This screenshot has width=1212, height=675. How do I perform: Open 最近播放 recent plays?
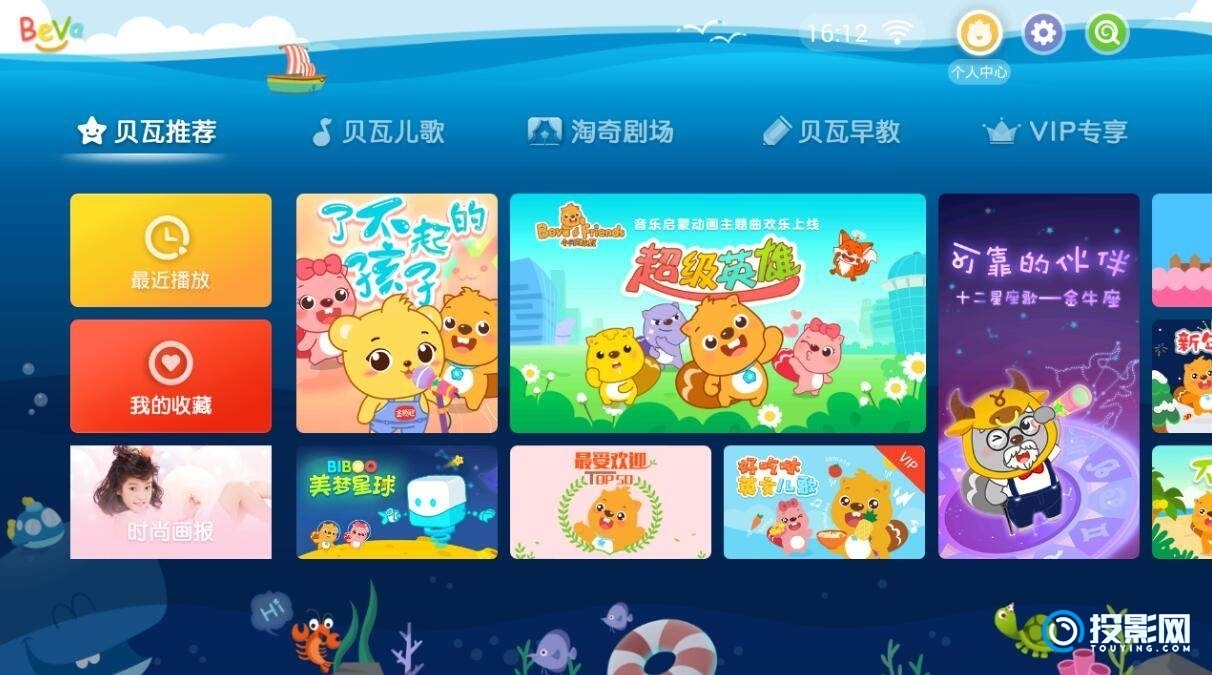pyautogui.click(x=170, y=250)
